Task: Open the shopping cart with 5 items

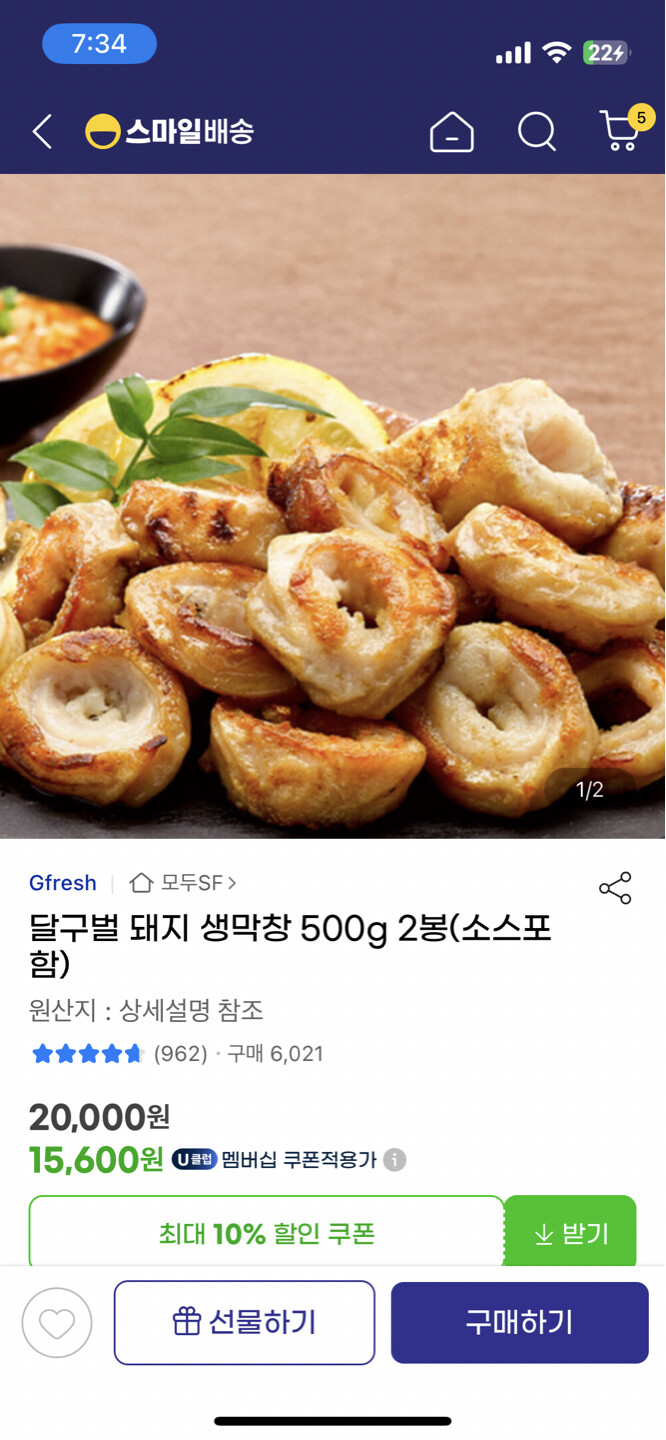Action: pyautogui.click(x=624, y=130)
